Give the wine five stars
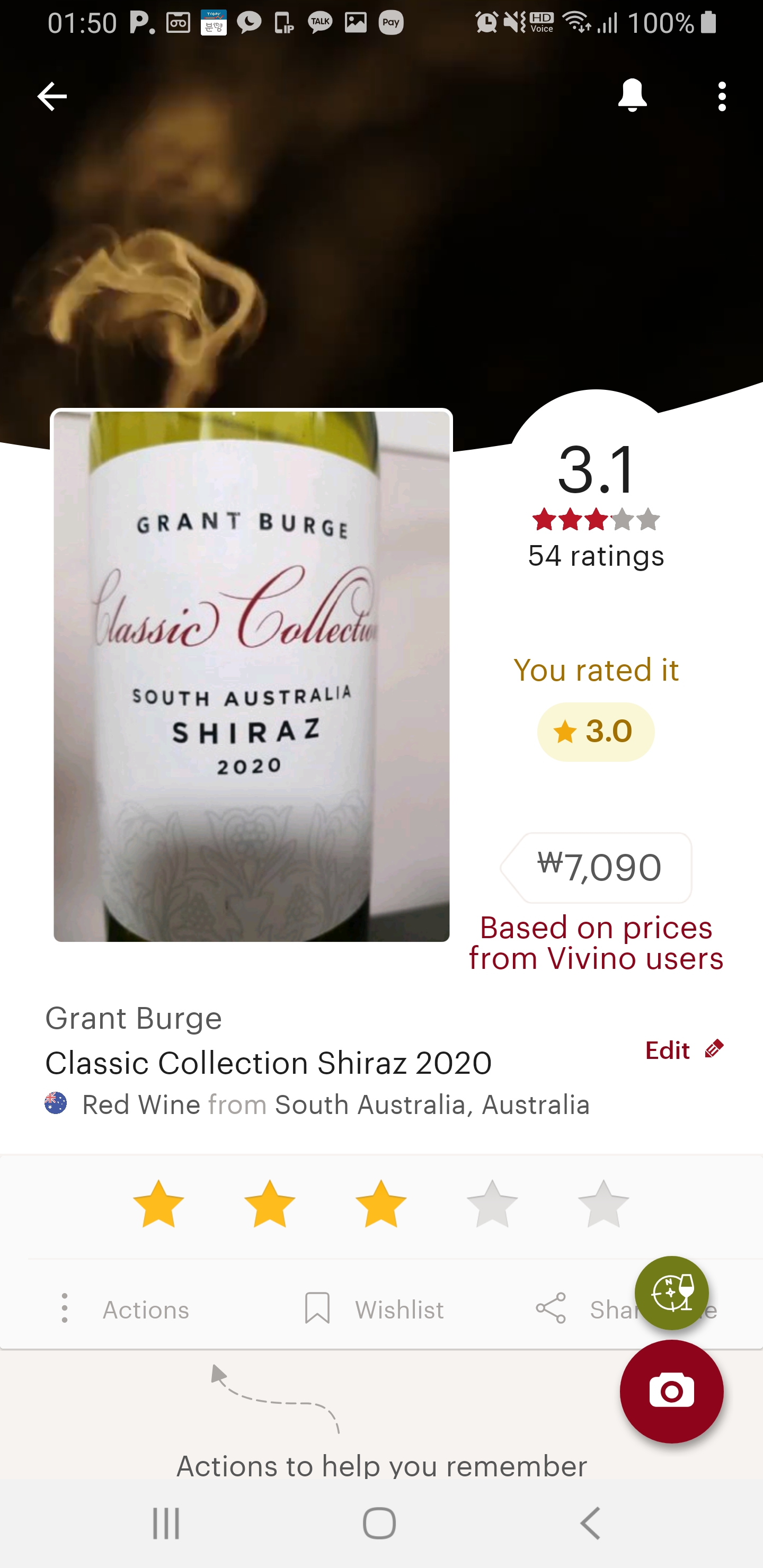The image size is (763, 1568). tap(603, 1204)
